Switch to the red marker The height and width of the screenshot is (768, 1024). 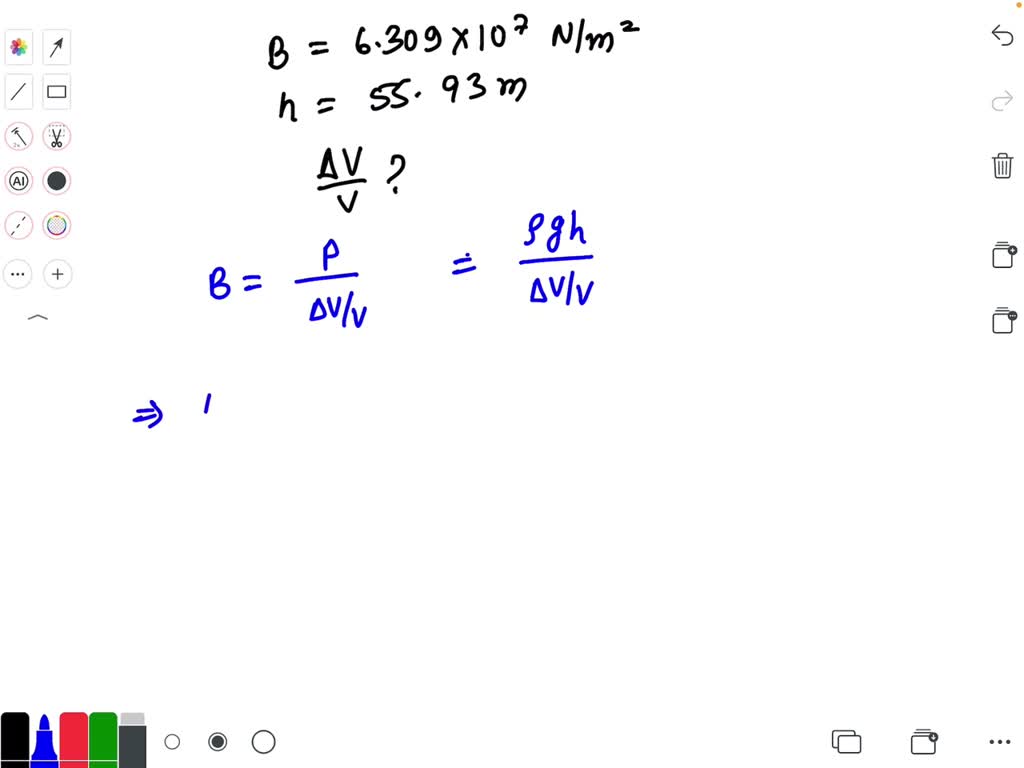(74, 740)
